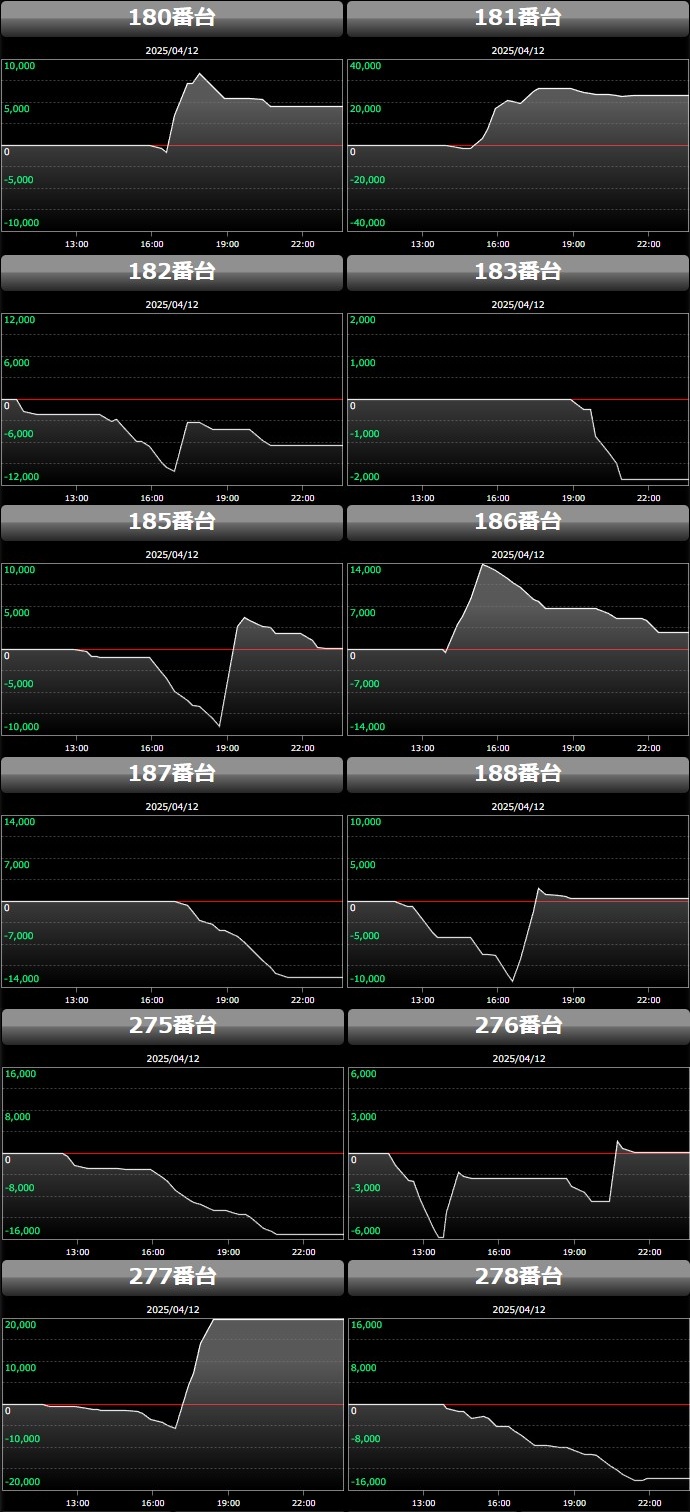Select the 182番台 header
This screenshot has width=690, height=1512.
coord(172,271)
